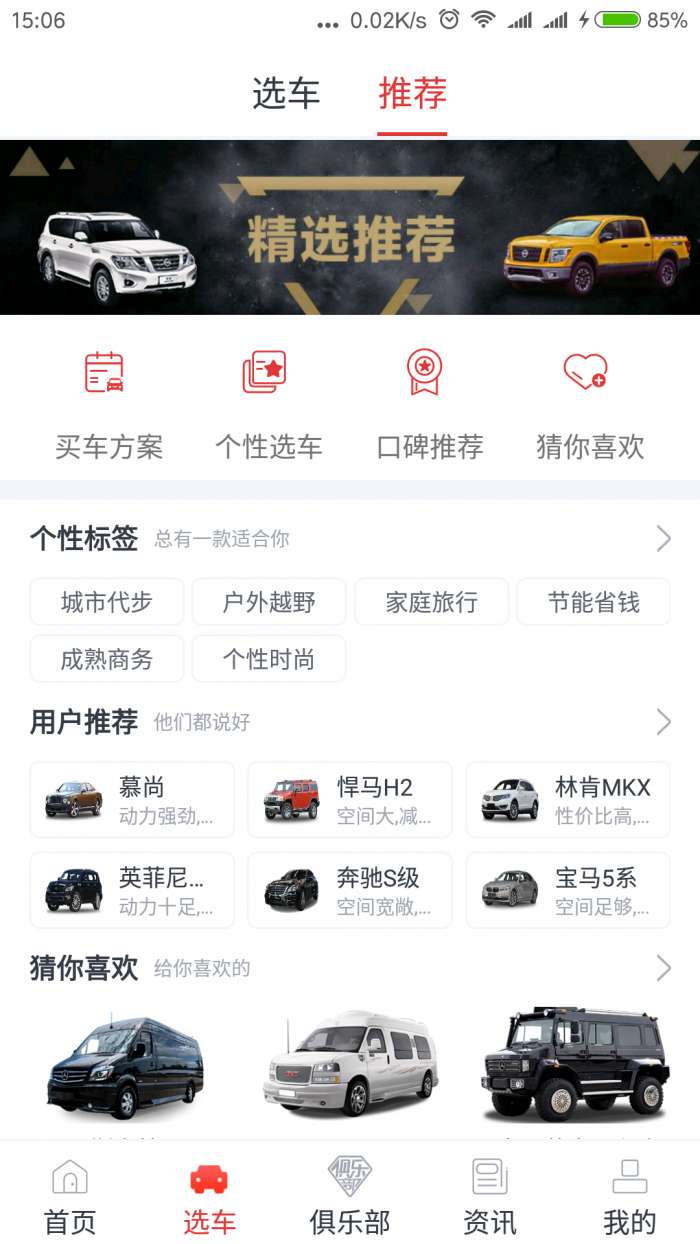This screenshot has height=1244, width=700.
Task: Open the 精选推荐 banner
Action: pyautogui.click(x=350, y=228)
